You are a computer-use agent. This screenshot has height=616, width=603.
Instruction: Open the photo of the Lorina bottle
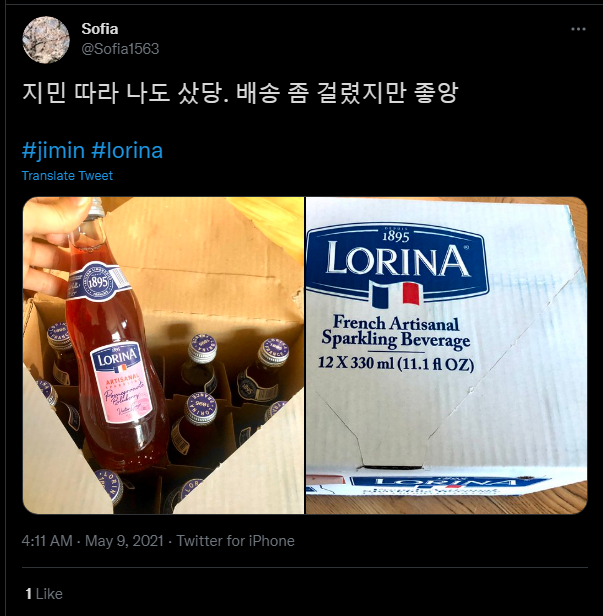coord(162,355)
